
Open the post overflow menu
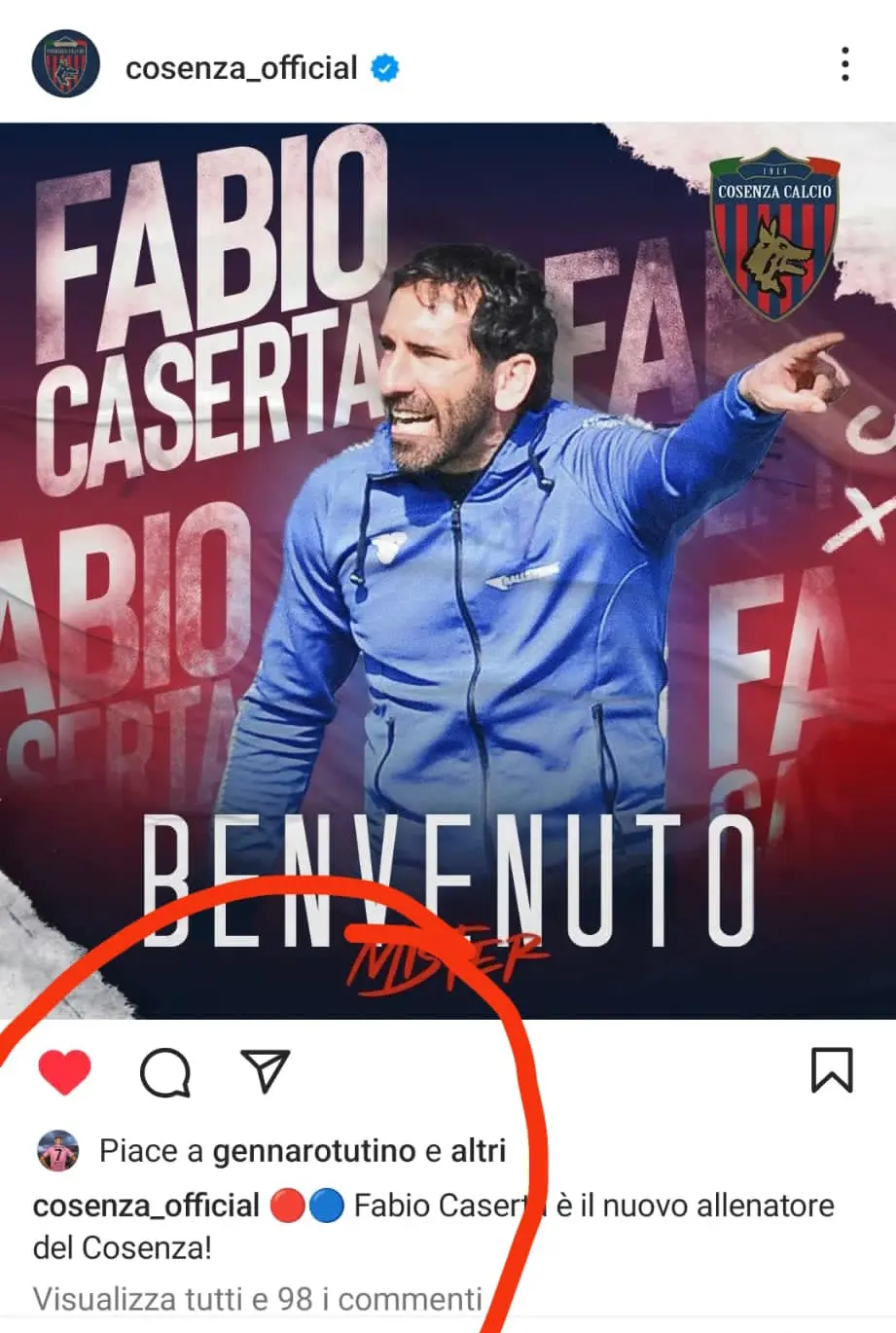844,64
